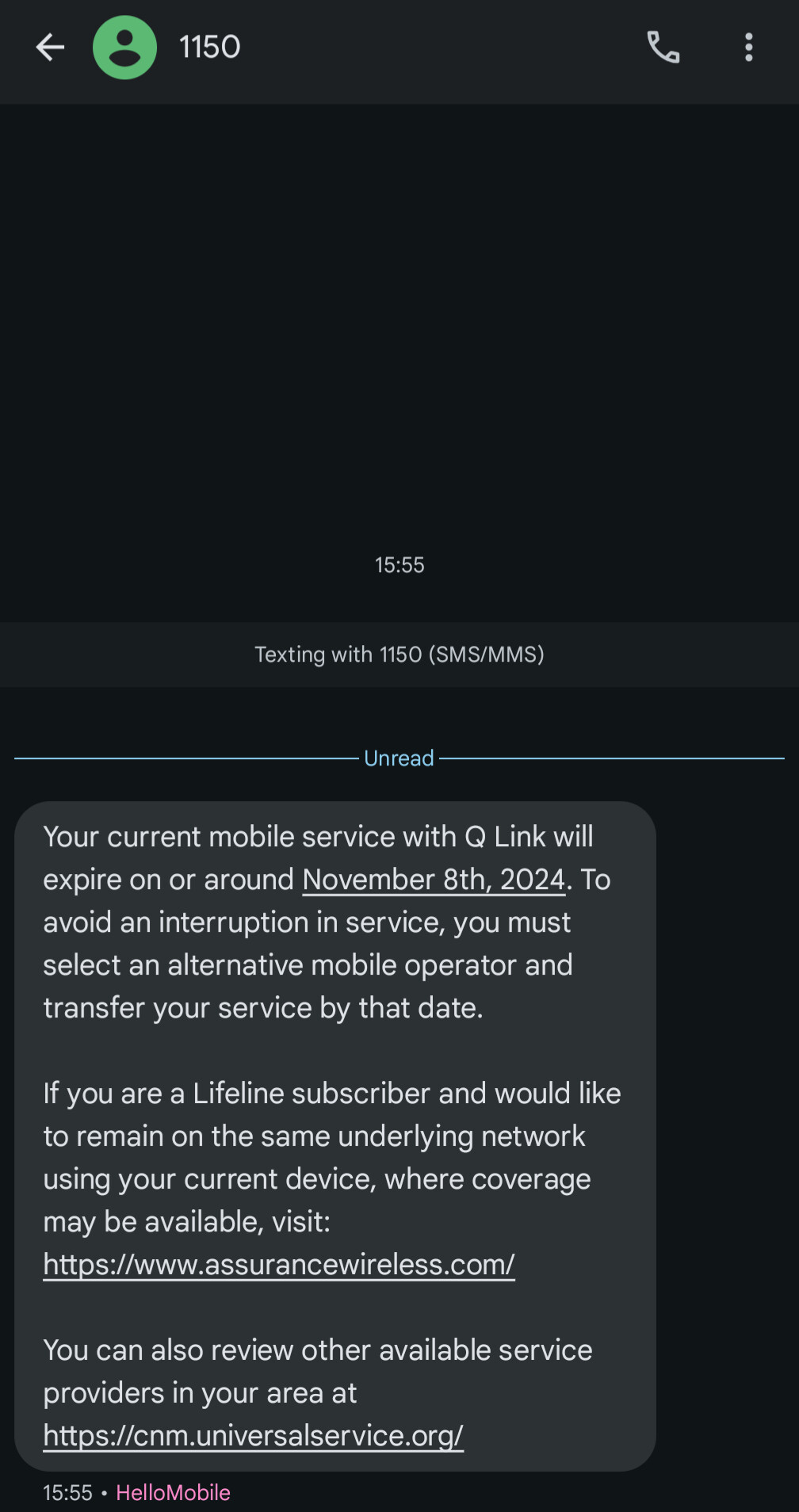
Task: Go back to the conversation list
Action: click(50, 48)
